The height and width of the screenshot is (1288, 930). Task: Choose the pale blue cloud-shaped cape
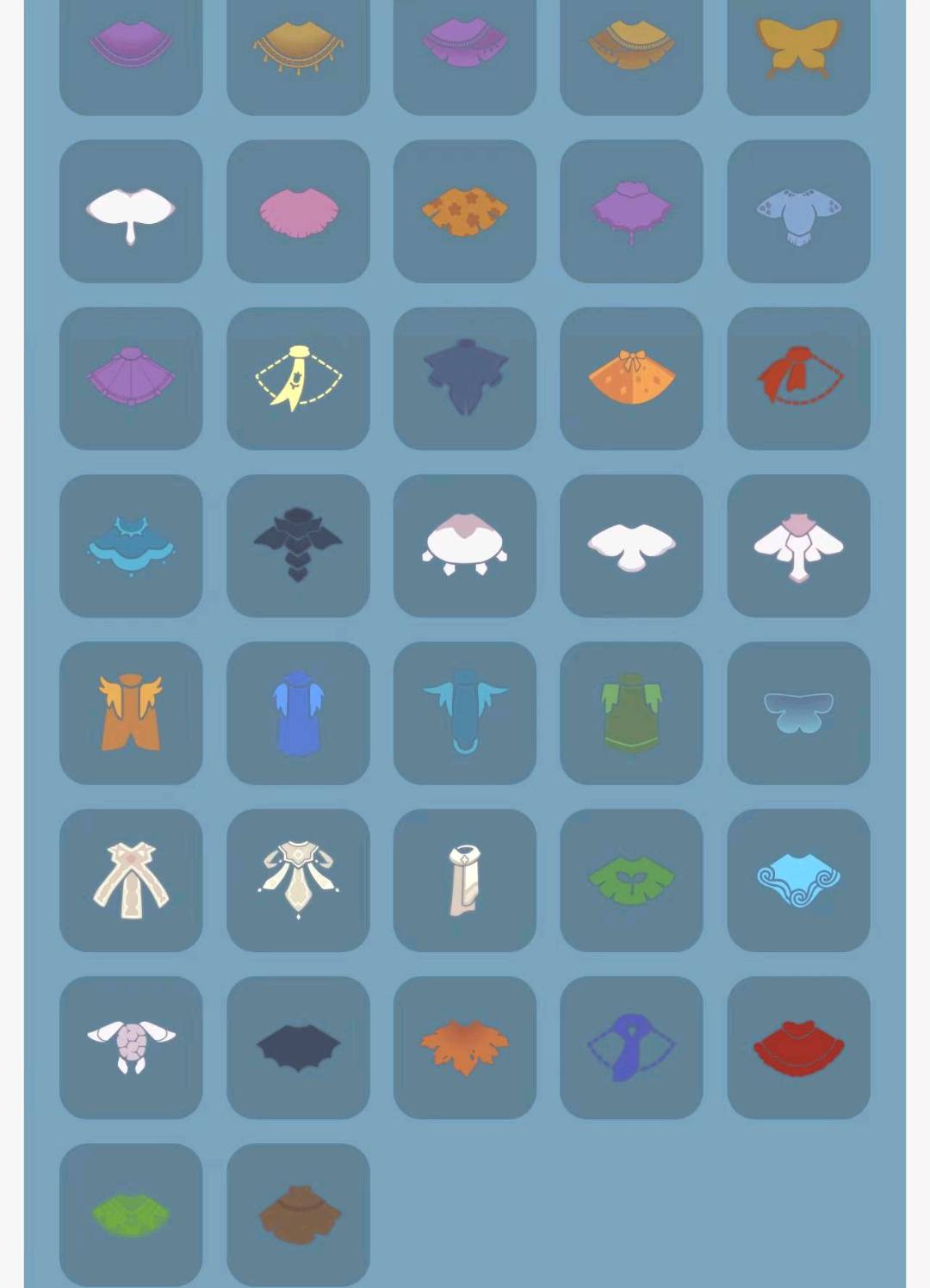click(798, 713)
